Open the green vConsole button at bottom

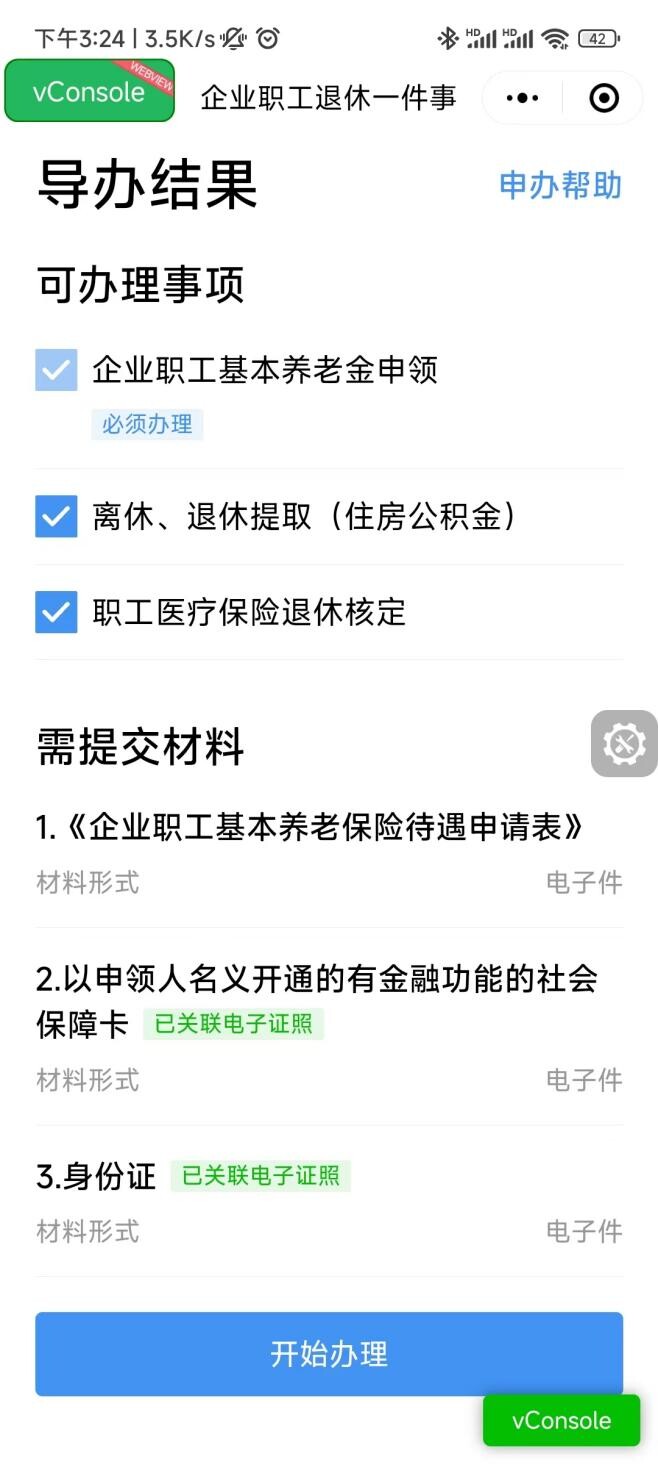click(x=561, y=1421)
